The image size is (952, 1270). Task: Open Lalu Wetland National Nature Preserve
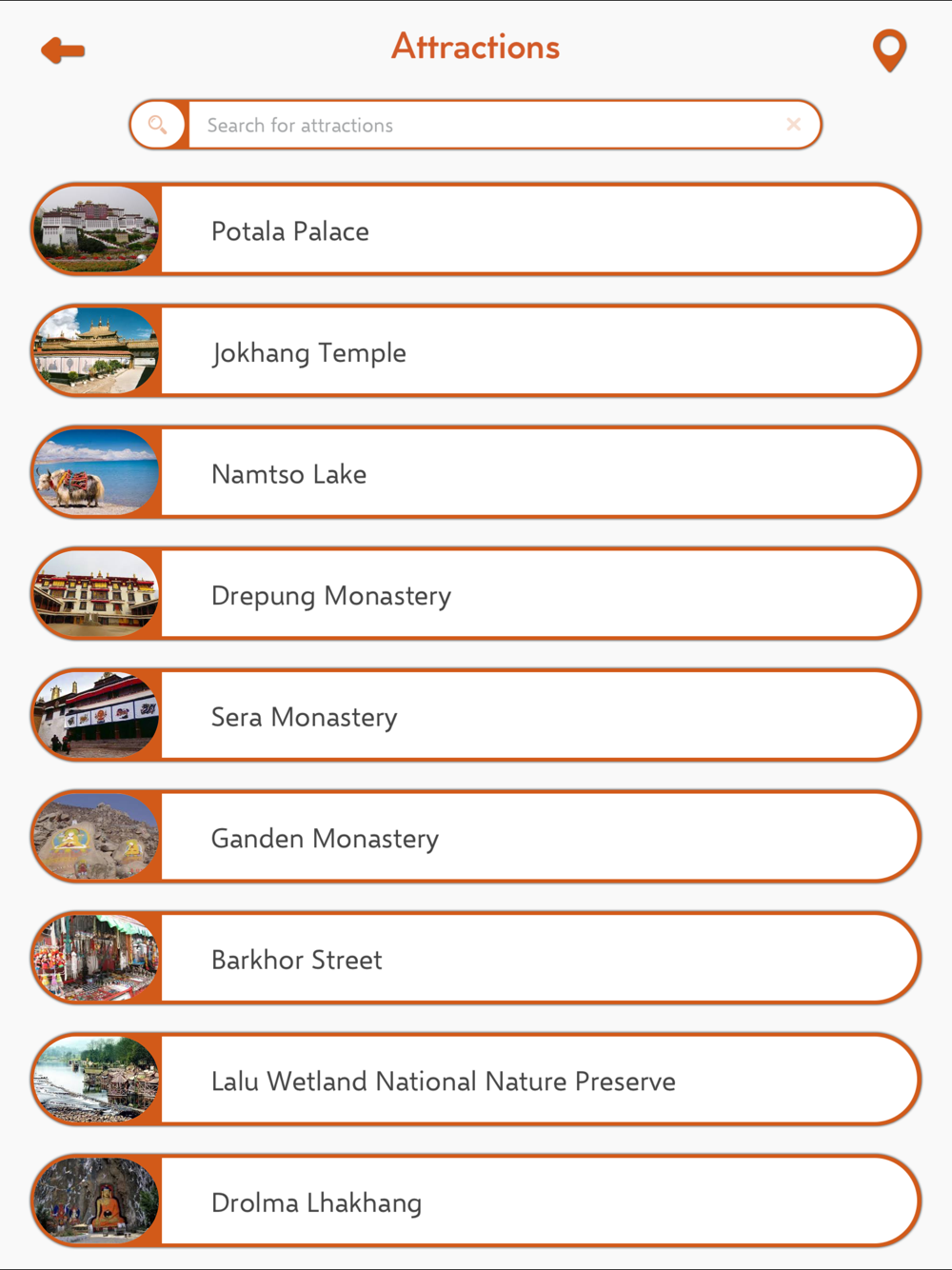tap(476, 1080)
